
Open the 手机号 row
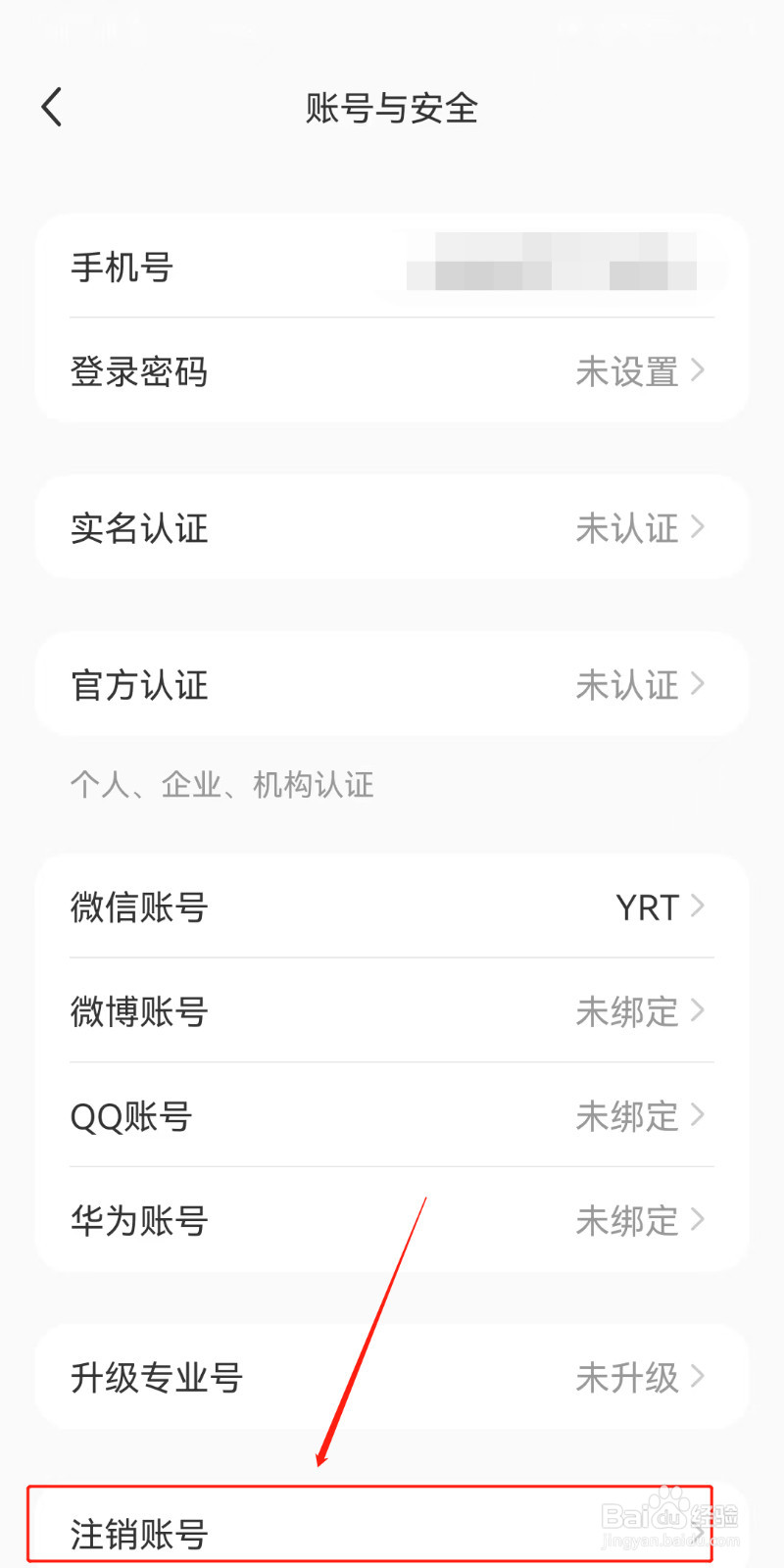392,266
